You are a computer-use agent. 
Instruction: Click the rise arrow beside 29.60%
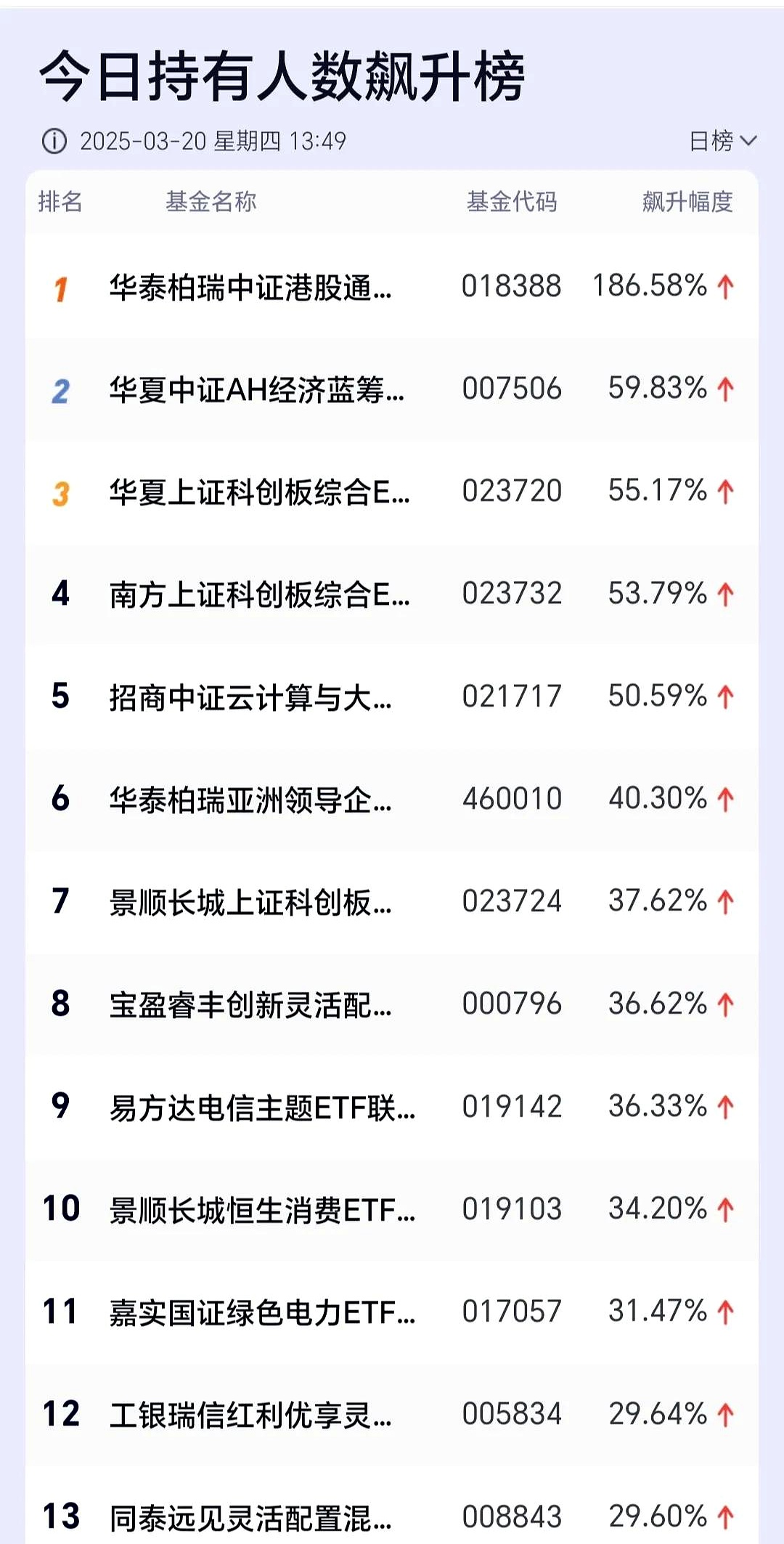pos(724,1516)
